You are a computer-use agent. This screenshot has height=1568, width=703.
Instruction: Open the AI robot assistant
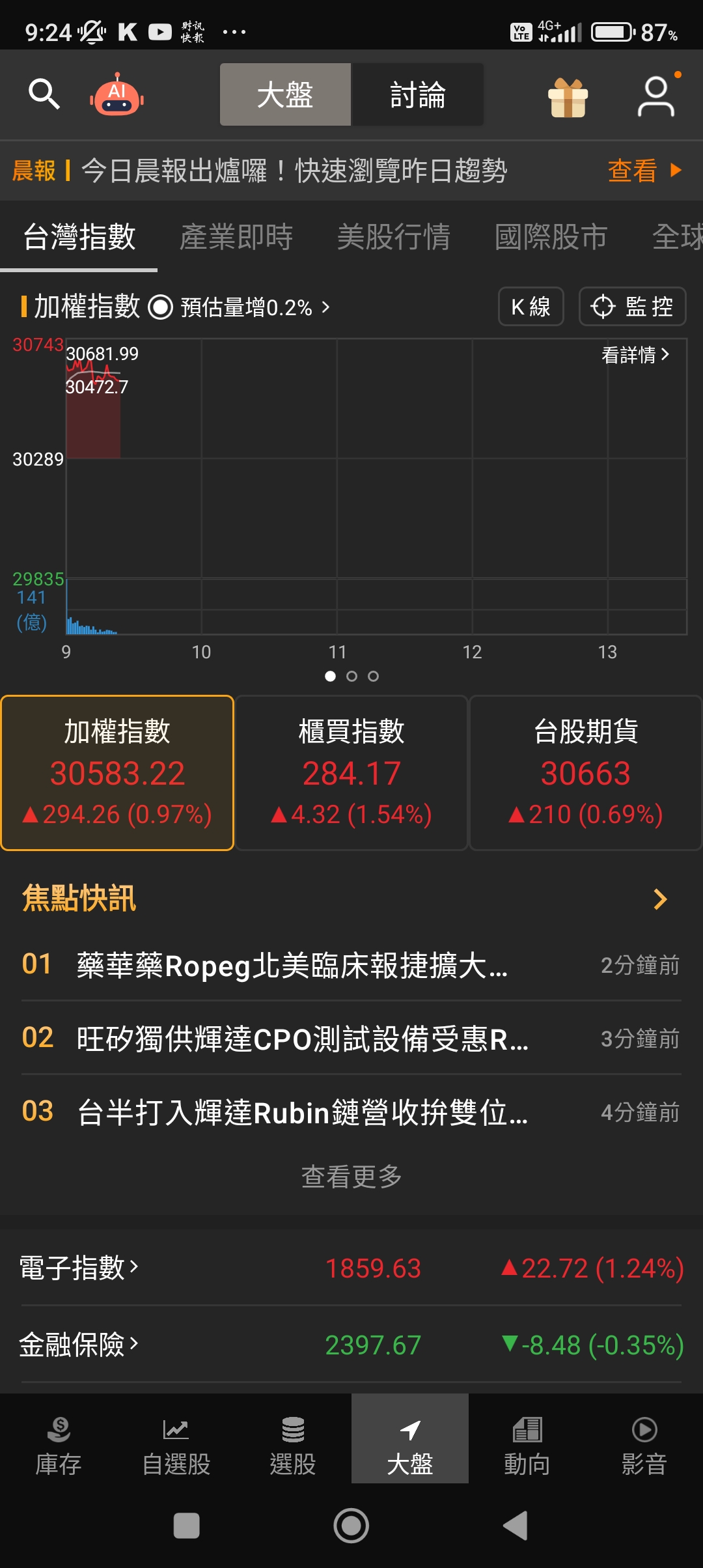coord(117,95)
